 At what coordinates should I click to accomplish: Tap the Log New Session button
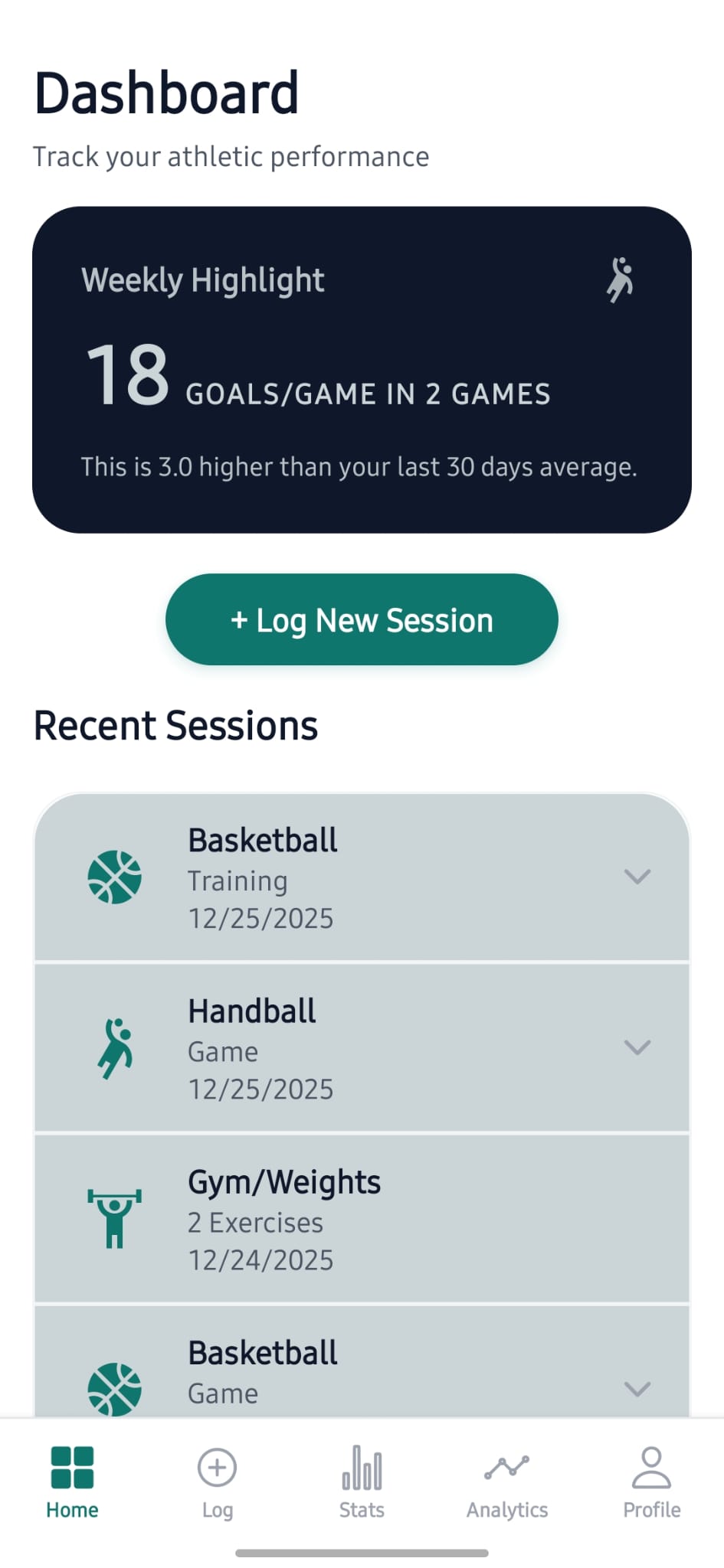(362, 619)
